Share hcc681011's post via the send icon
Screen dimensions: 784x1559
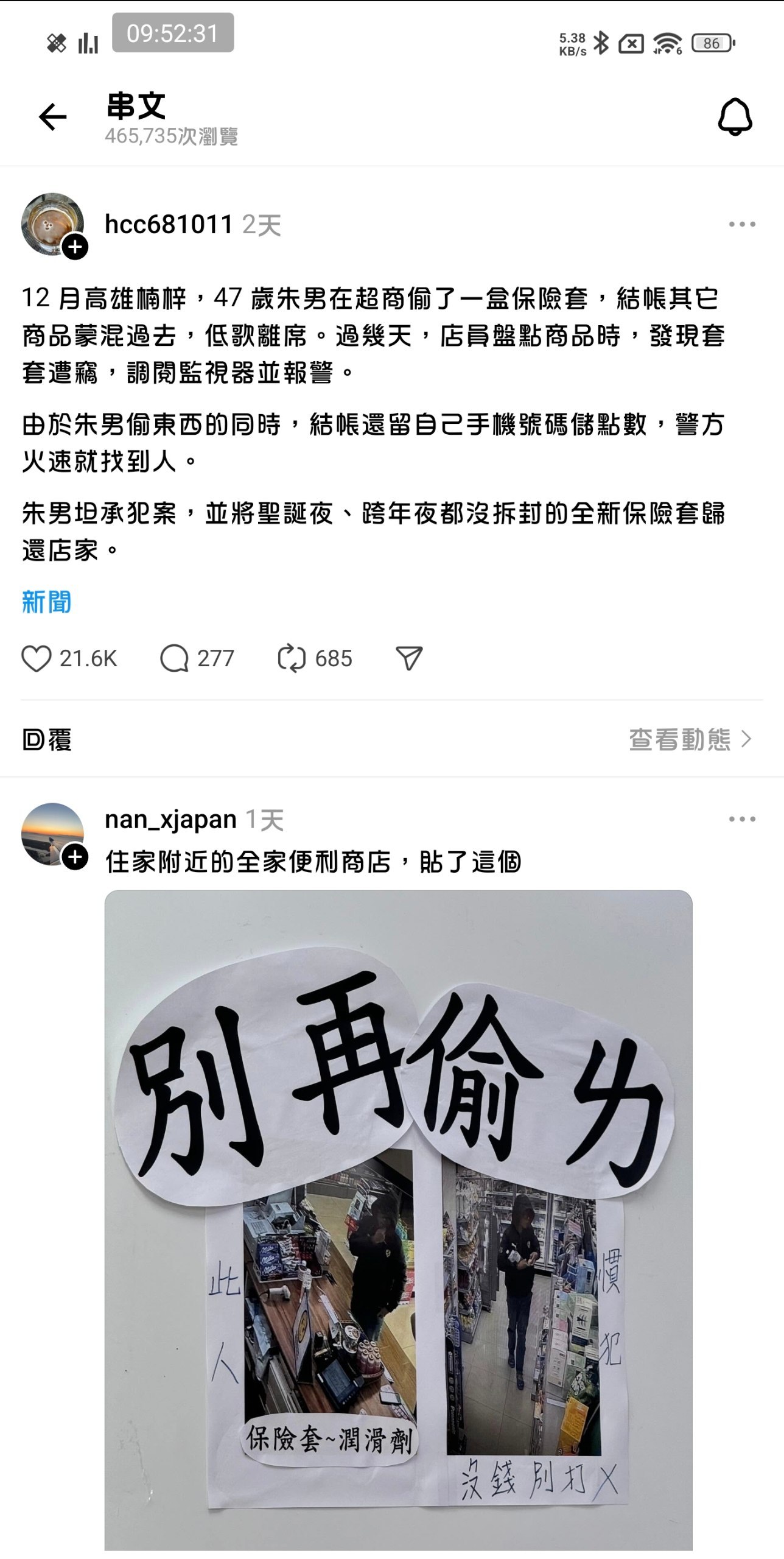coord(409,659)
